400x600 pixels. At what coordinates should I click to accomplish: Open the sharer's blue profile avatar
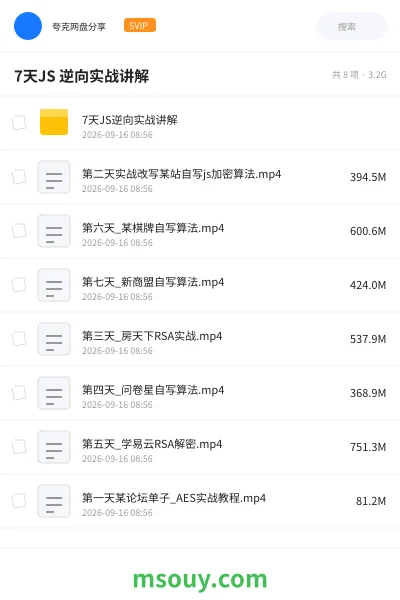click(x=28, y=26)
